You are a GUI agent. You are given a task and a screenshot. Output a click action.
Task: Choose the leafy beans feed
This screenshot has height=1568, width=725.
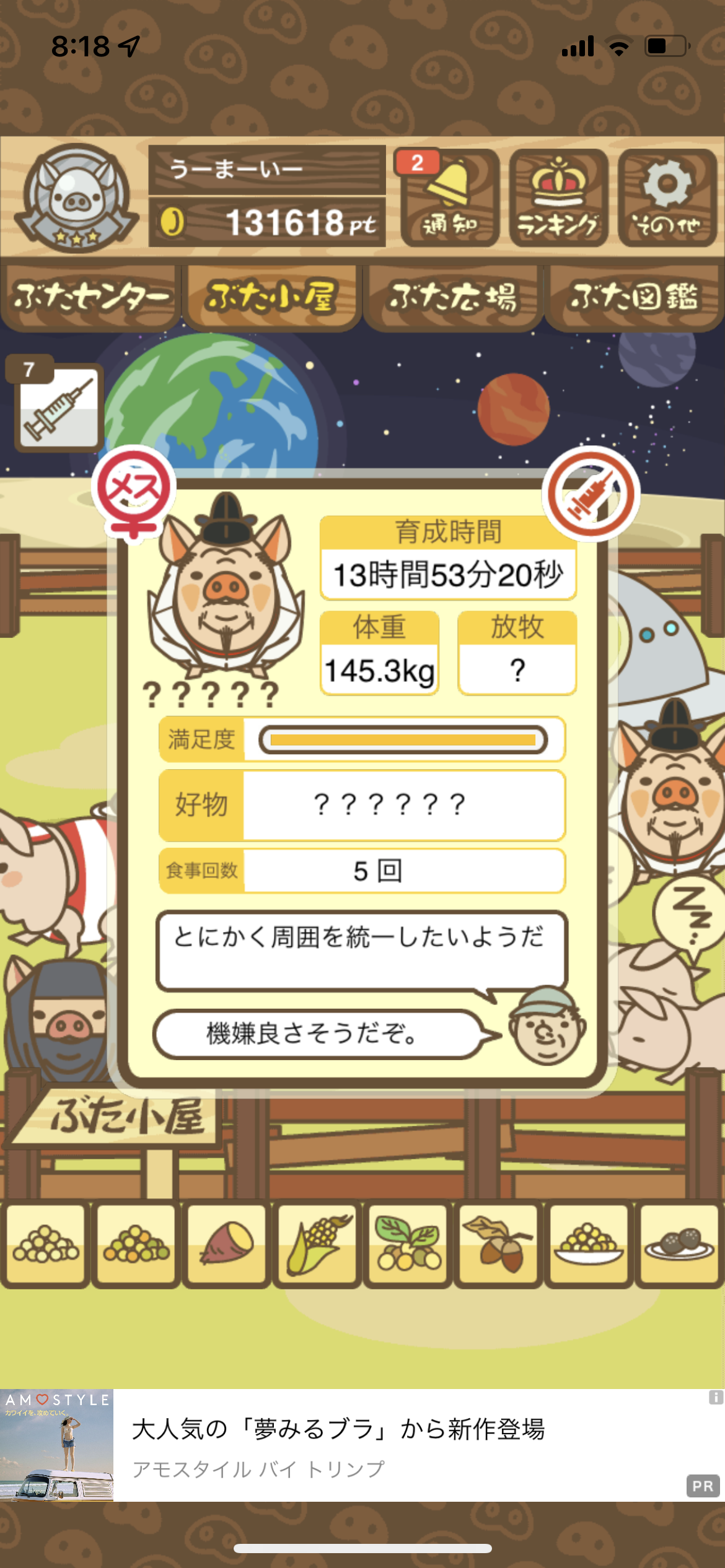[x=408, y=1244]
